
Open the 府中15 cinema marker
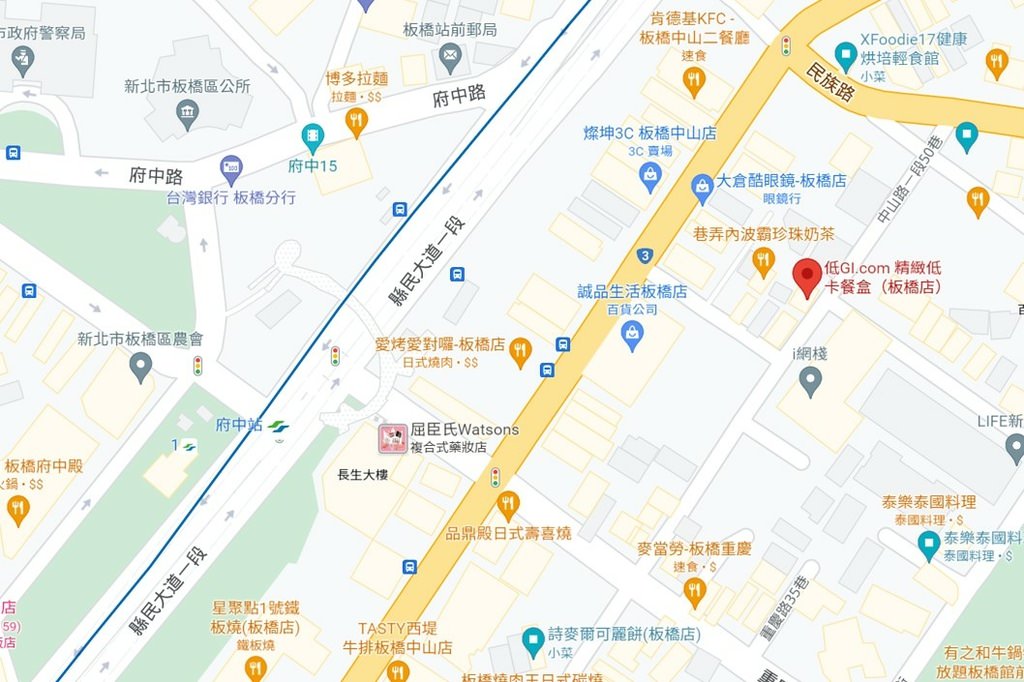pyautogui.click(x=313, y=135)
